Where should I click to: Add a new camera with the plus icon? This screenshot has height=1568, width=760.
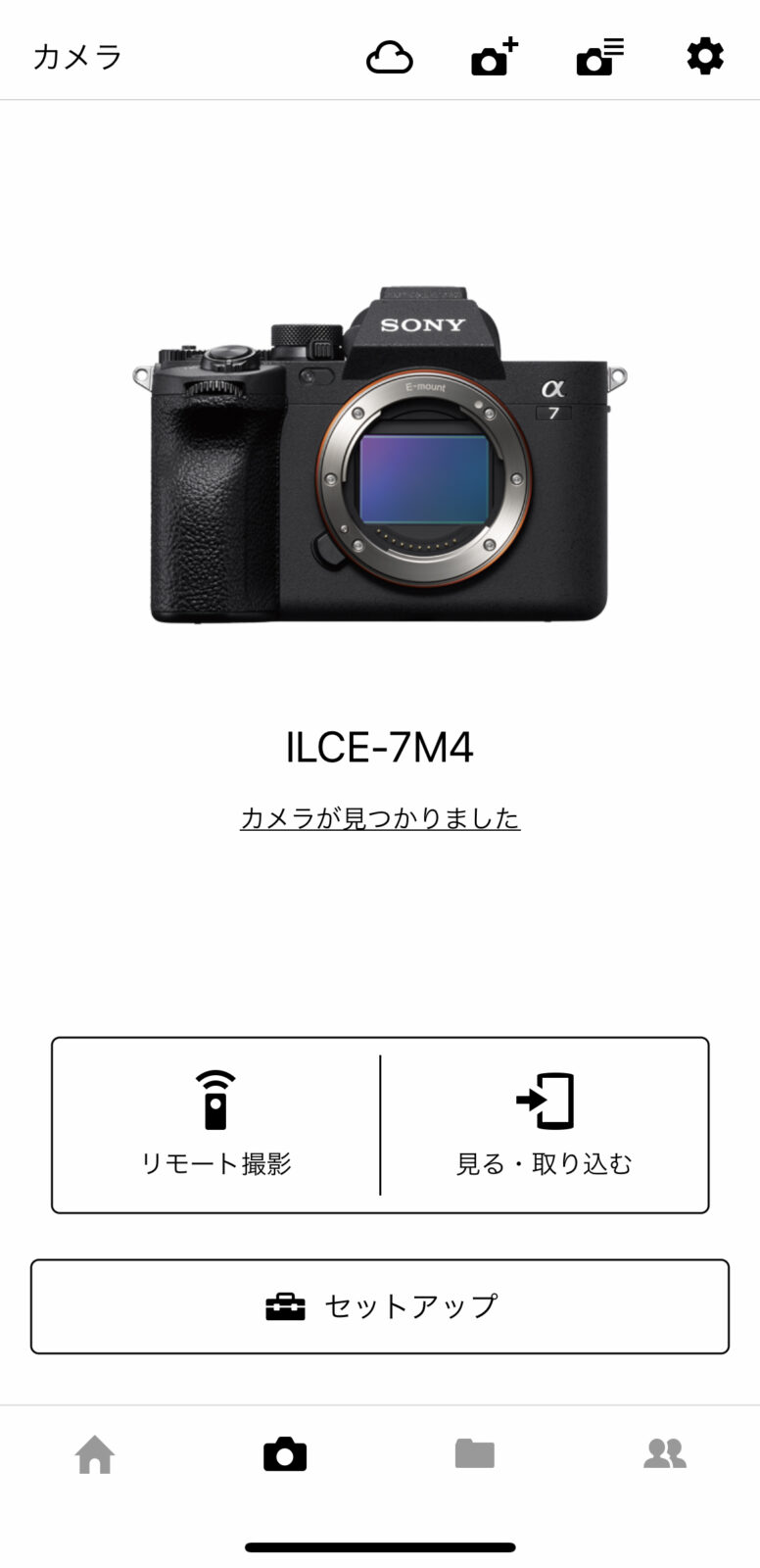click(x=495, y=57)
